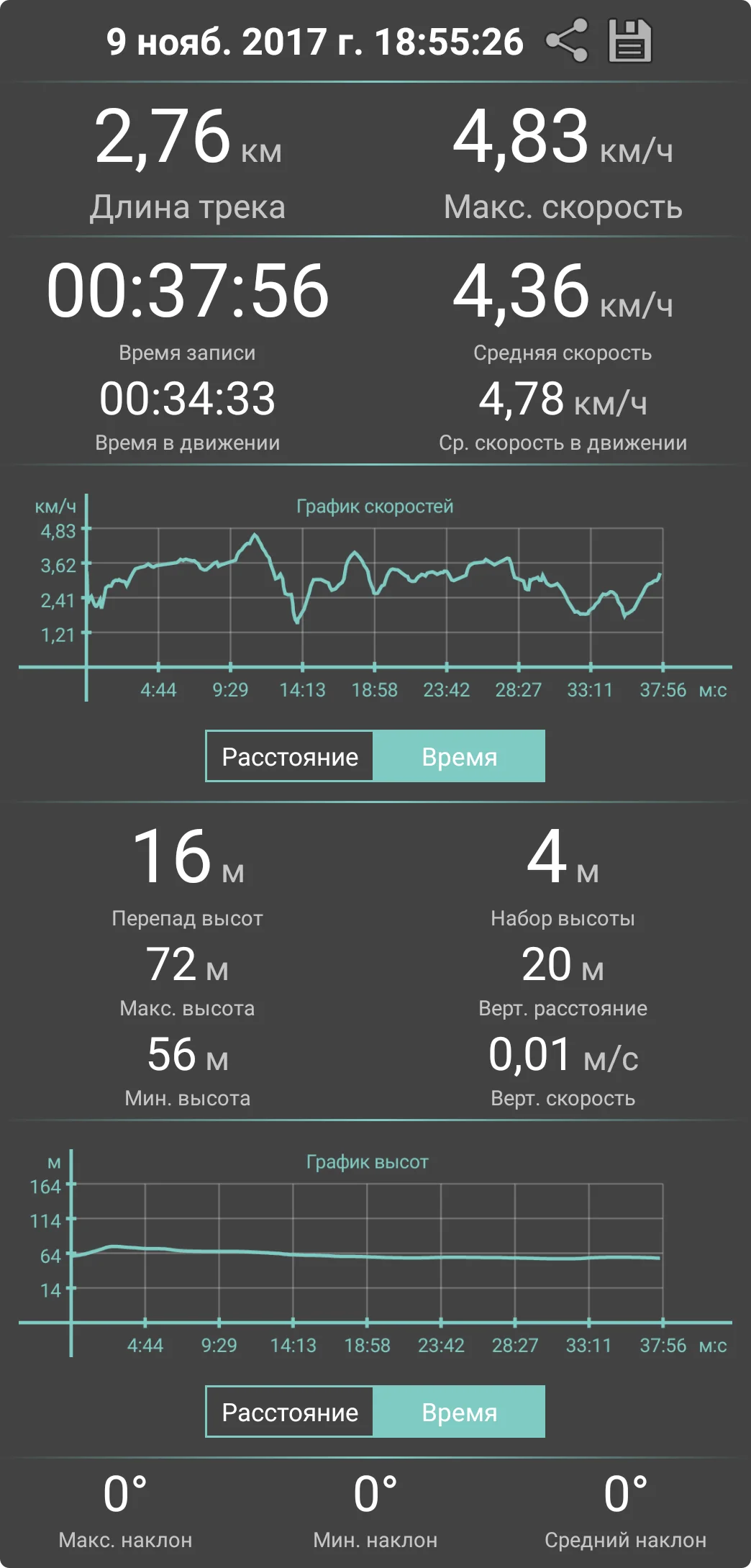
Task: Switch altitude graph to Расстояние
Action: [290, 1412]
